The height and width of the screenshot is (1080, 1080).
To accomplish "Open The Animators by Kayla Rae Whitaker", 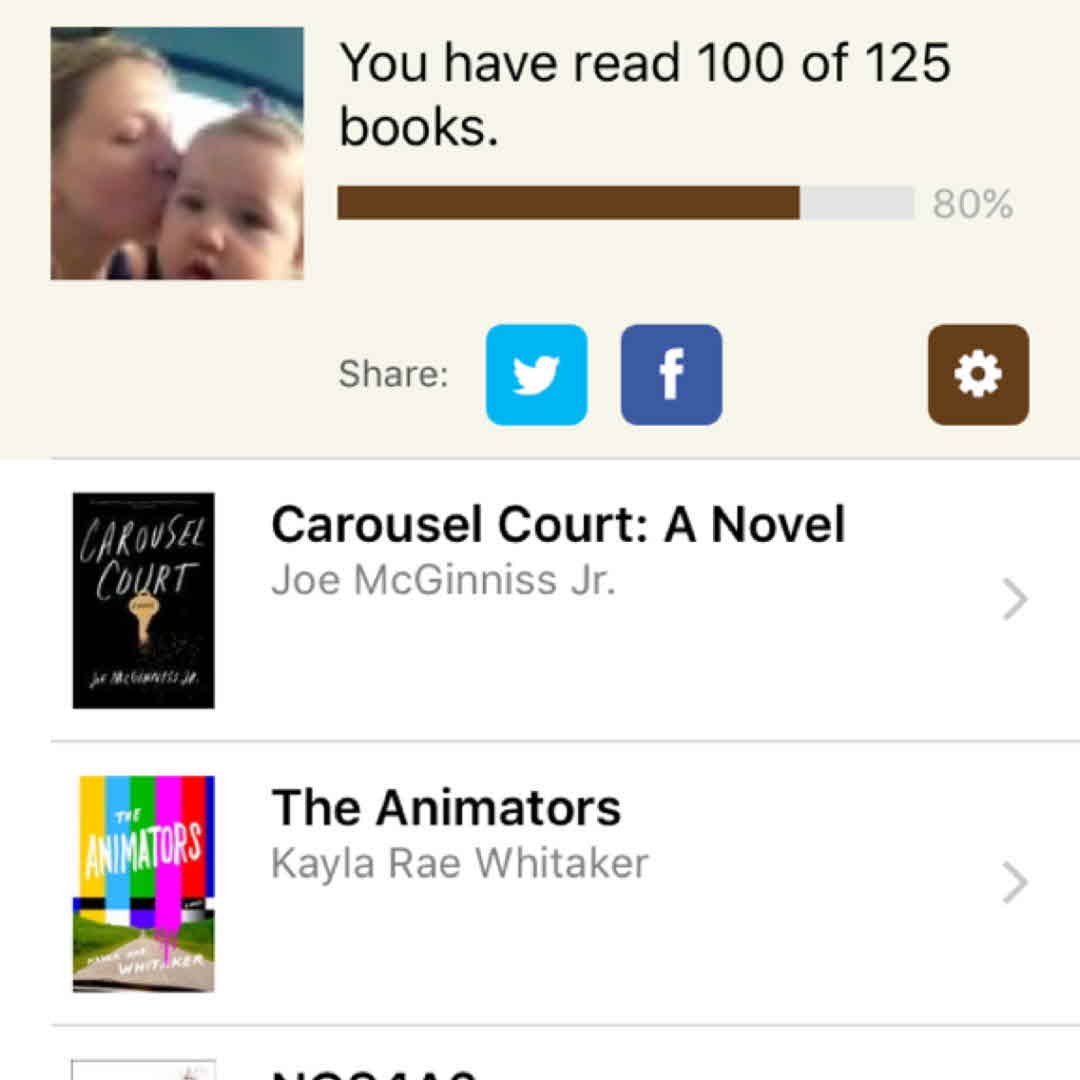I will tap(557, 882).
